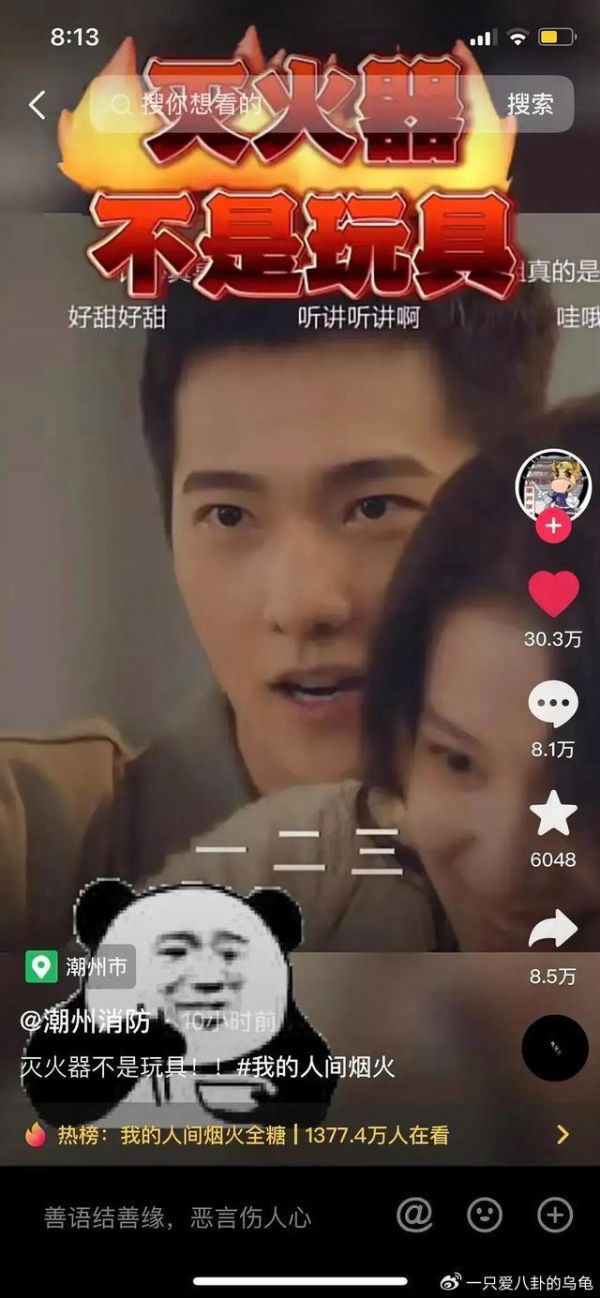This screenshot has width=600, height=1298.
Task: Go back using the top arrow
Action: [x=37, y=105]
